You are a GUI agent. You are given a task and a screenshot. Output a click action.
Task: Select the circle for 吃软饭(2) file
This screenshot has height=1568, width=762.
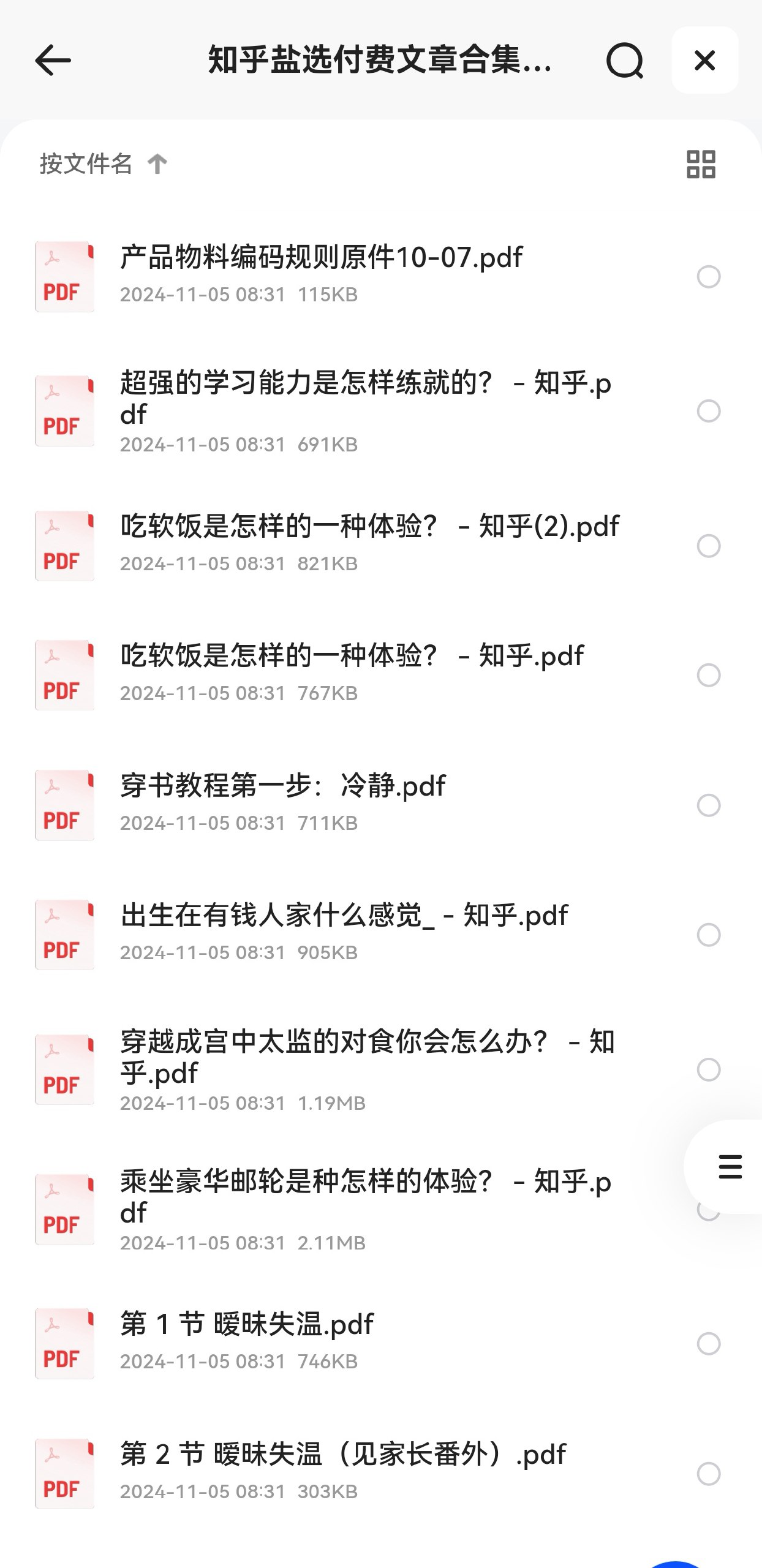pos(709,544)
